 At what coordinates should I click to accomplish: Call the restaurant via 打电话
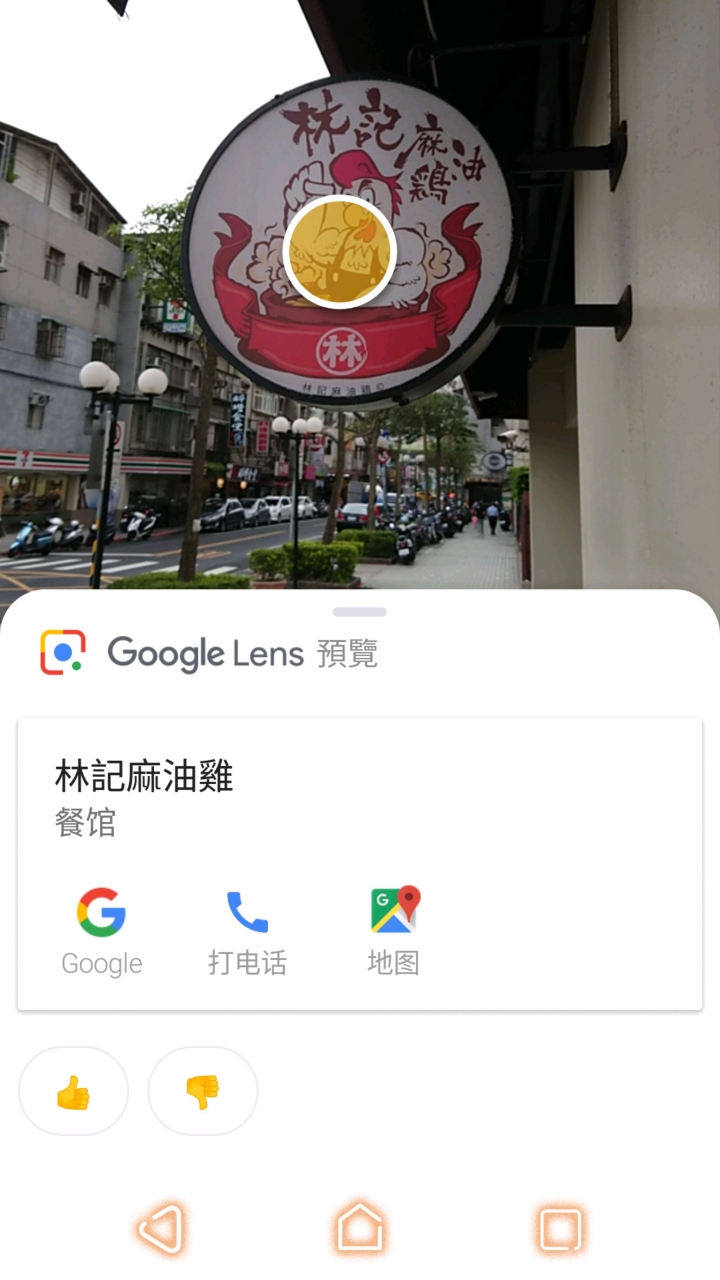click(247, 930)
